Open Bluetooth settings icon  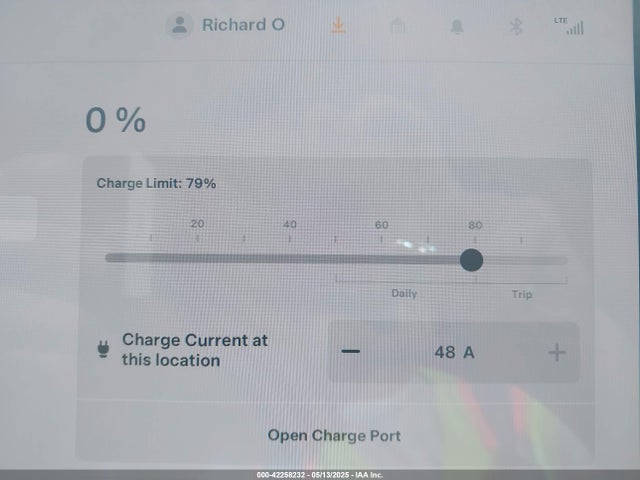516,27
